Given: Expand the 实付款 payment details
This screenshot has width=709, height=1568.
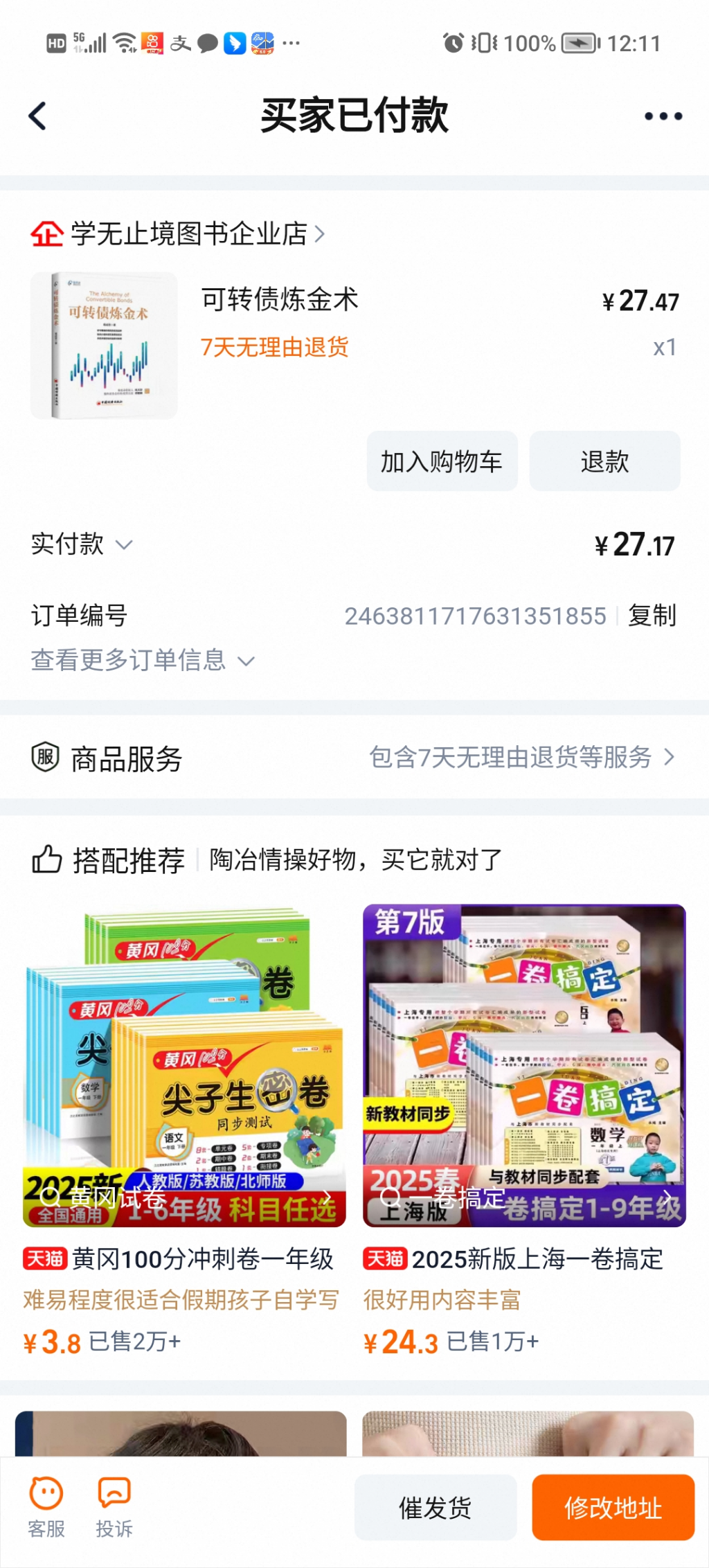Looking at the screenshot, I should pos(82,544).
